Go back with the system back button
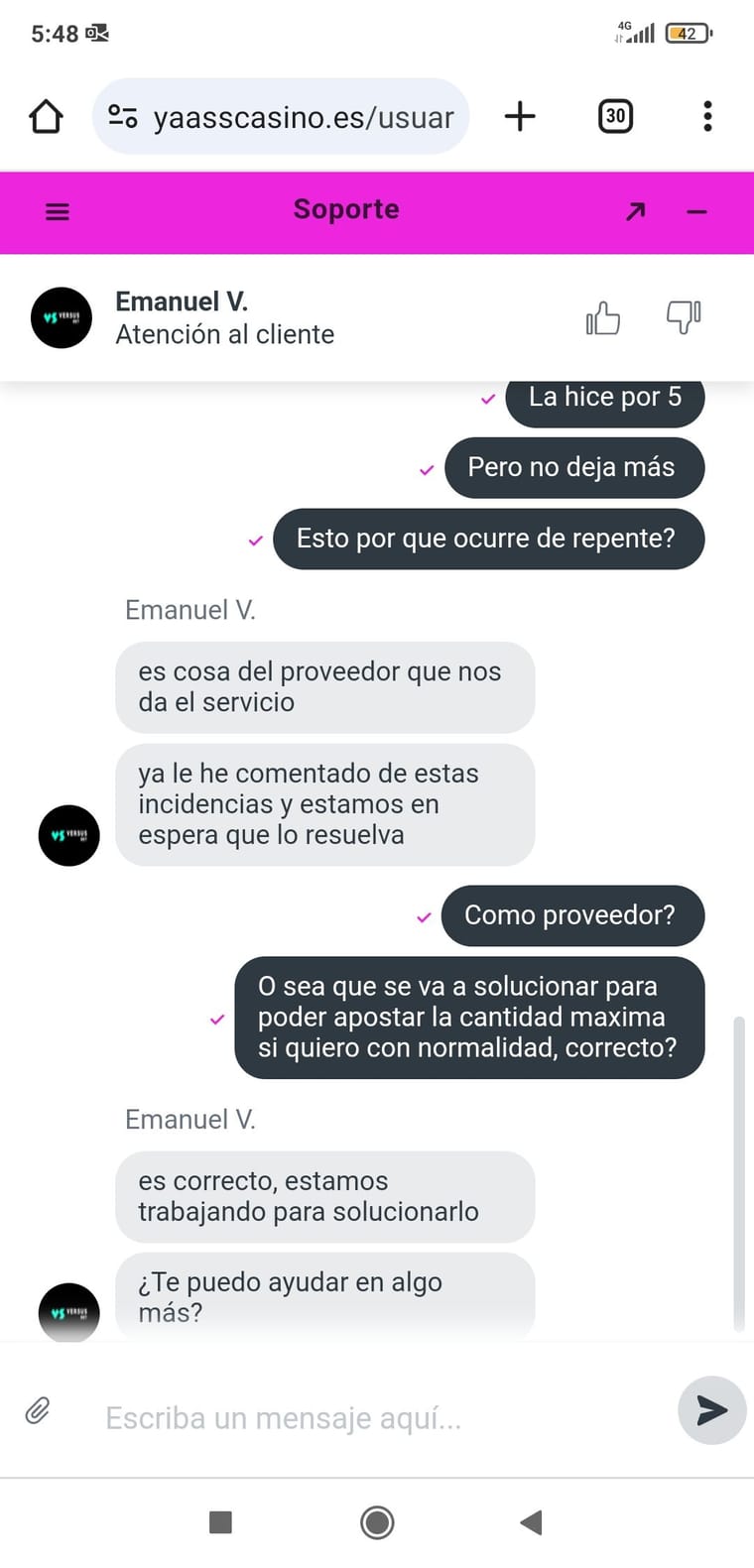Image resolution: width=754 pixels, height=1568 pixels. (x=532, y=1522)
